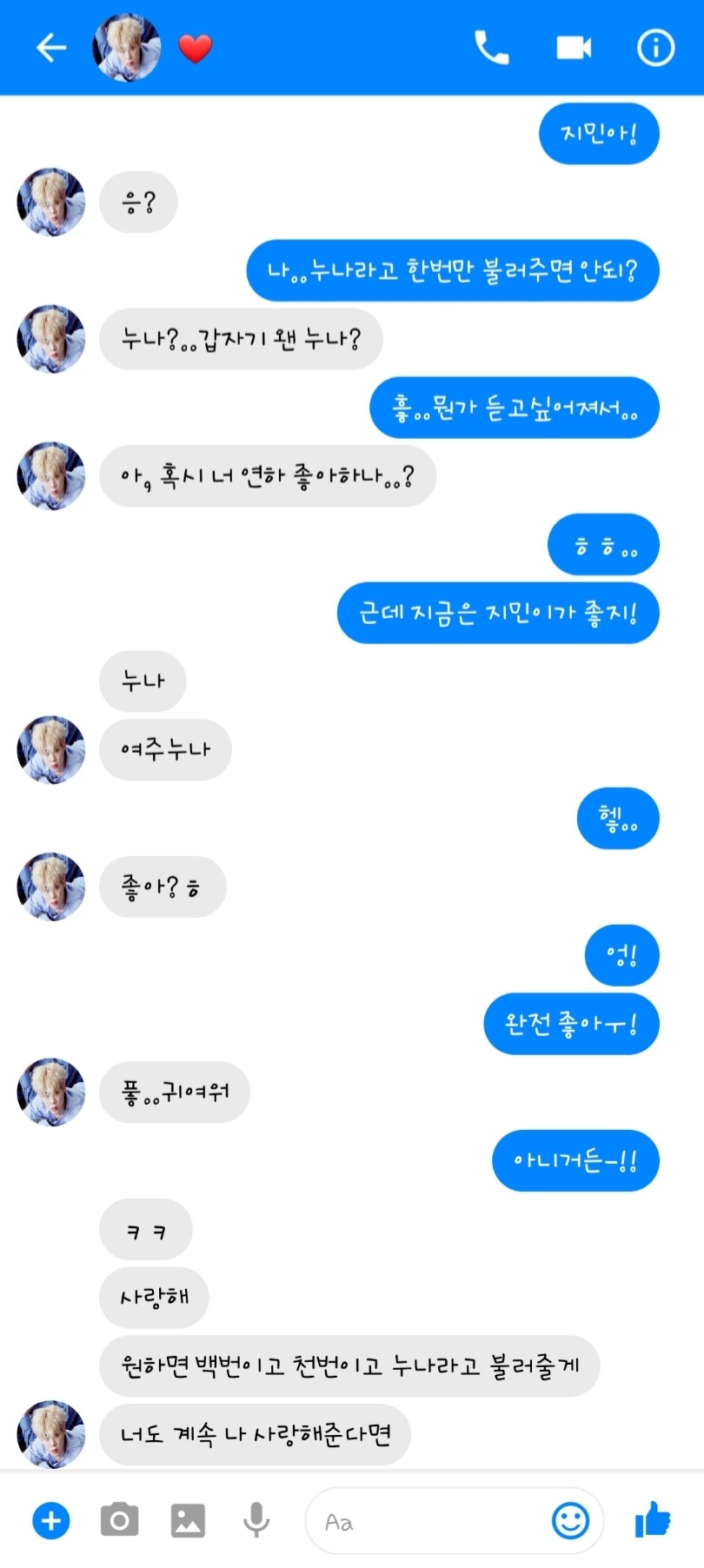This screenshot has width=704, height=1568.
Task: Record a voice message with the microphone
Action: click(x=256, y=1521)
